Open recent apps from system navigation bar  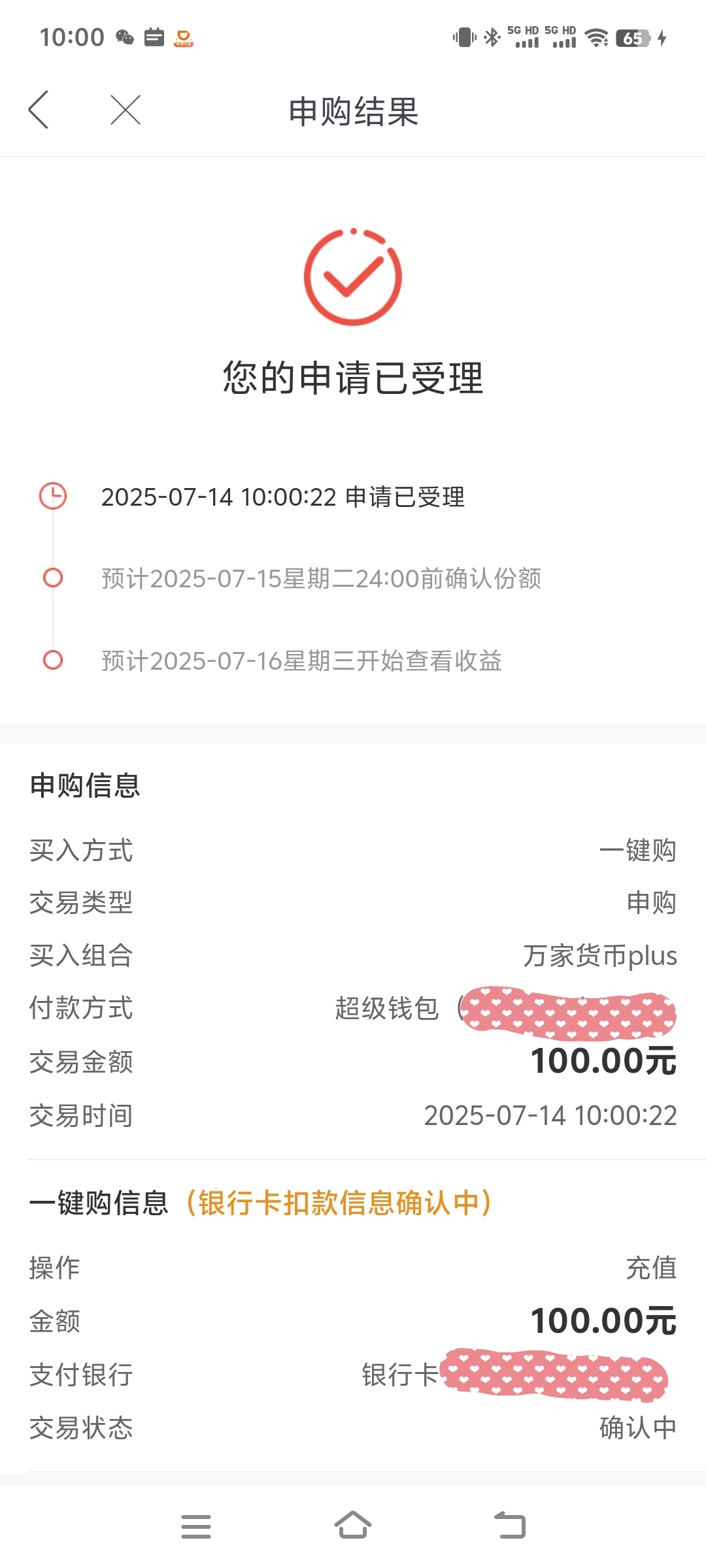point(196,1526)
